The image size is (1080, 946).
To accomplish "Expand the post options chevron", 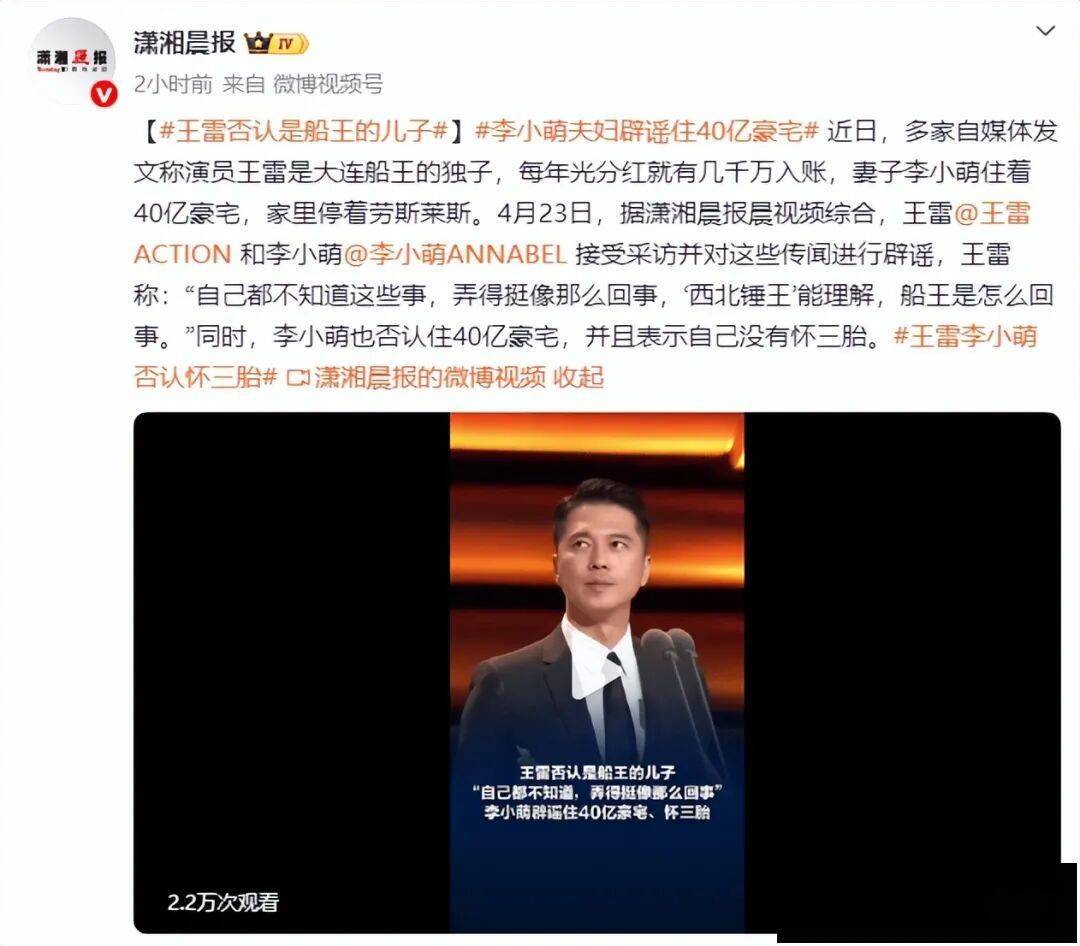I will pos(1045,31).
